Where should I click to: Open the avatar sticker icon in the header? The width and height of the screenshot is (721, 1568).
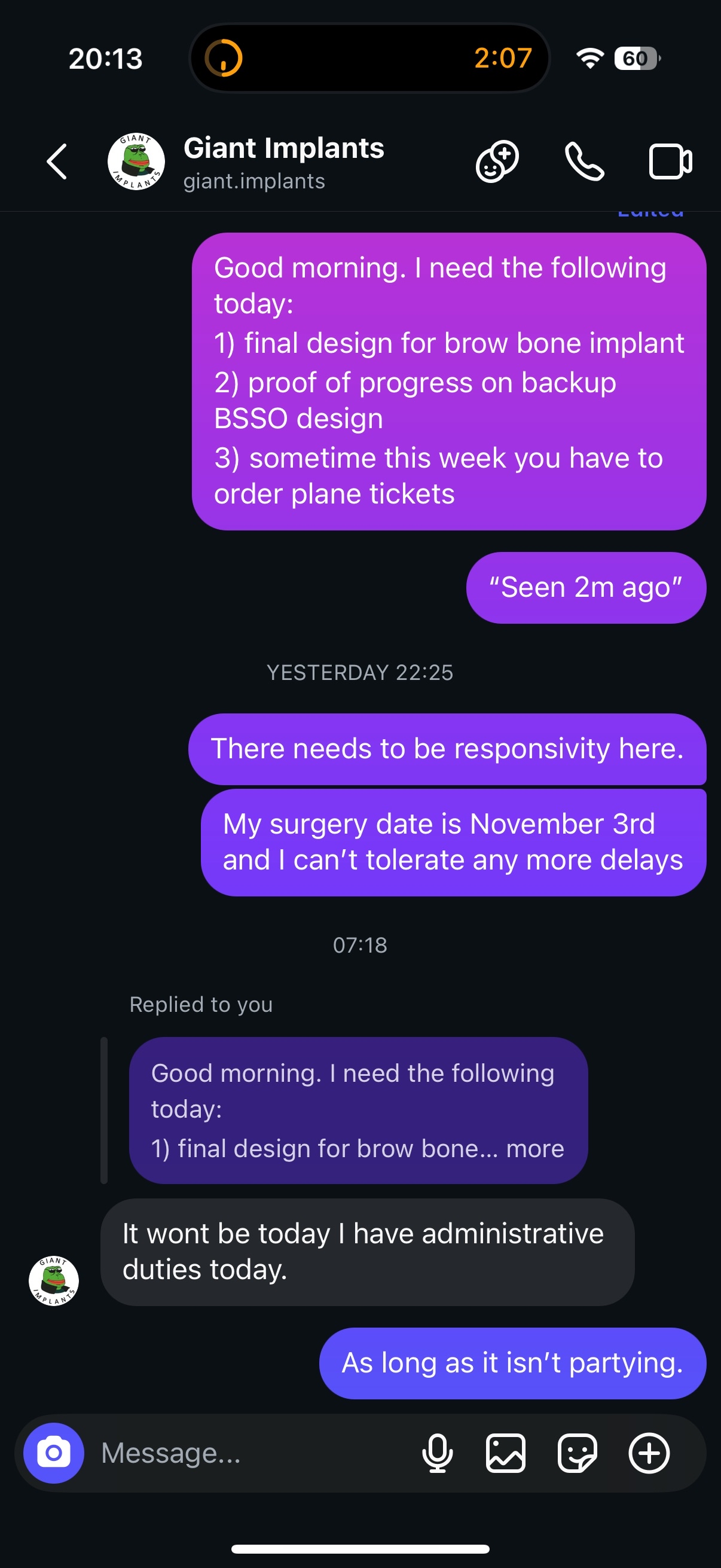[x=497, y=161]
